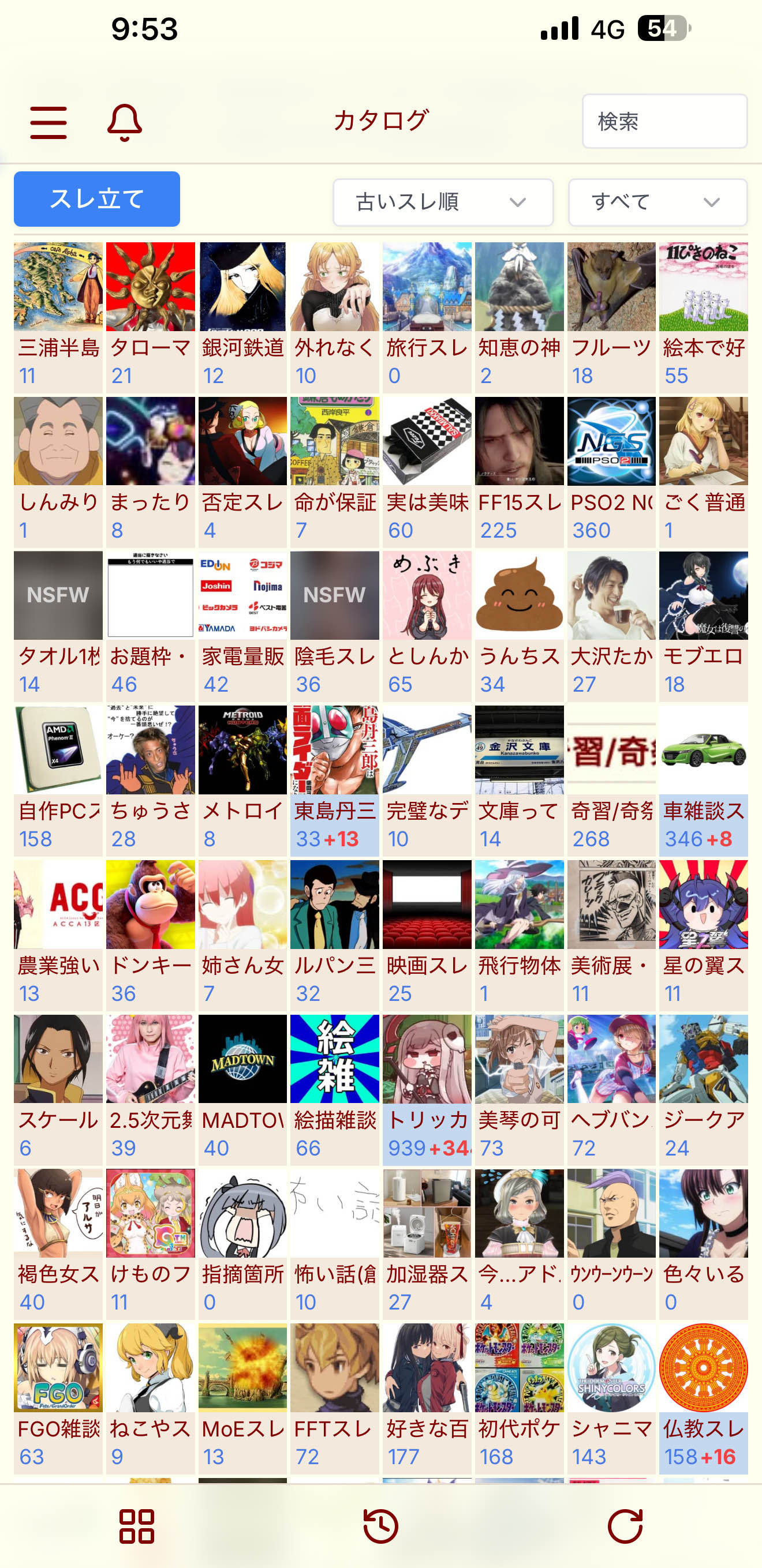Expand the 古いスレ順 sort dropdown
762x1568 pixels.
(x=442, y=202)
